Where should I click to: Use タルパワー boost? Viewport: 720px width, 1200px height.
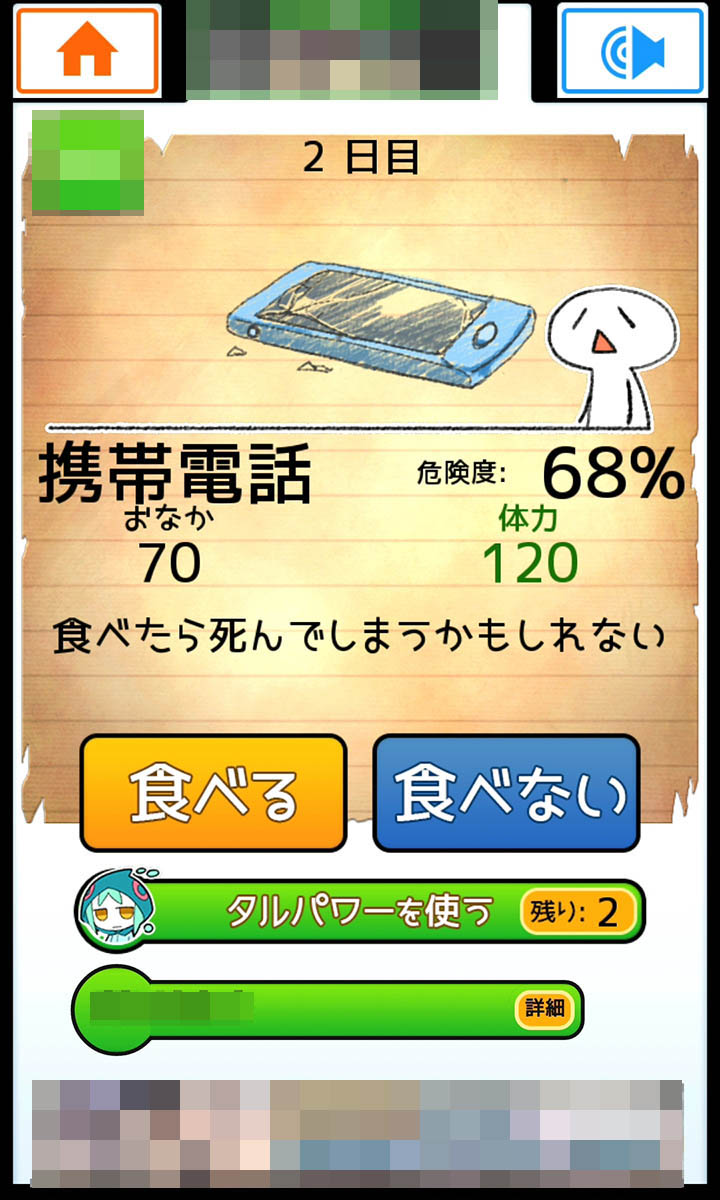[360, 911]
